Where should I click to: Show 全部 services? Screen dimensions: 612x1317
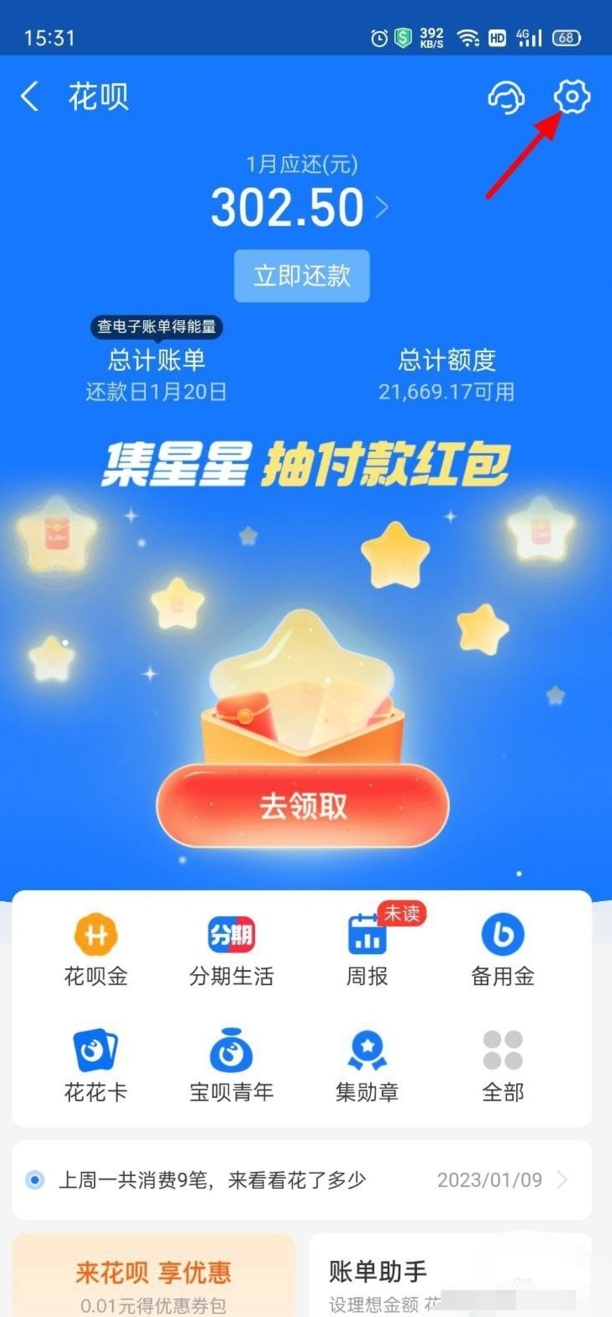pos(503,1065)
